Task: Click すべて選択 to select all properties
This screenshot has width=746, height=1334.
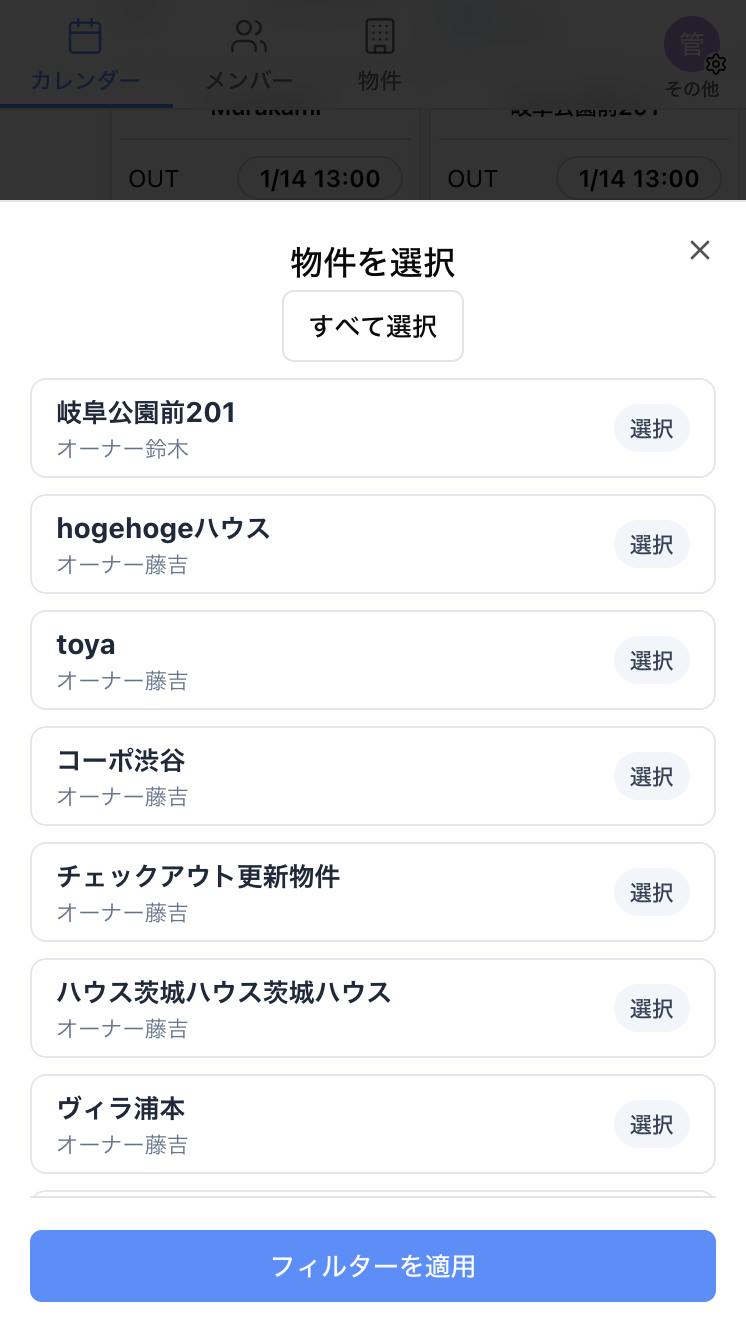Action: pyautogui.click(x=372, y=326)
